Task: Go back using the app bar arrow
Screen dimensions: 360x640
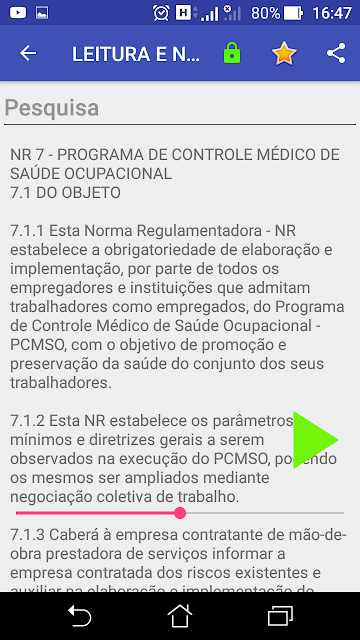Action: [x=28, y=53]
